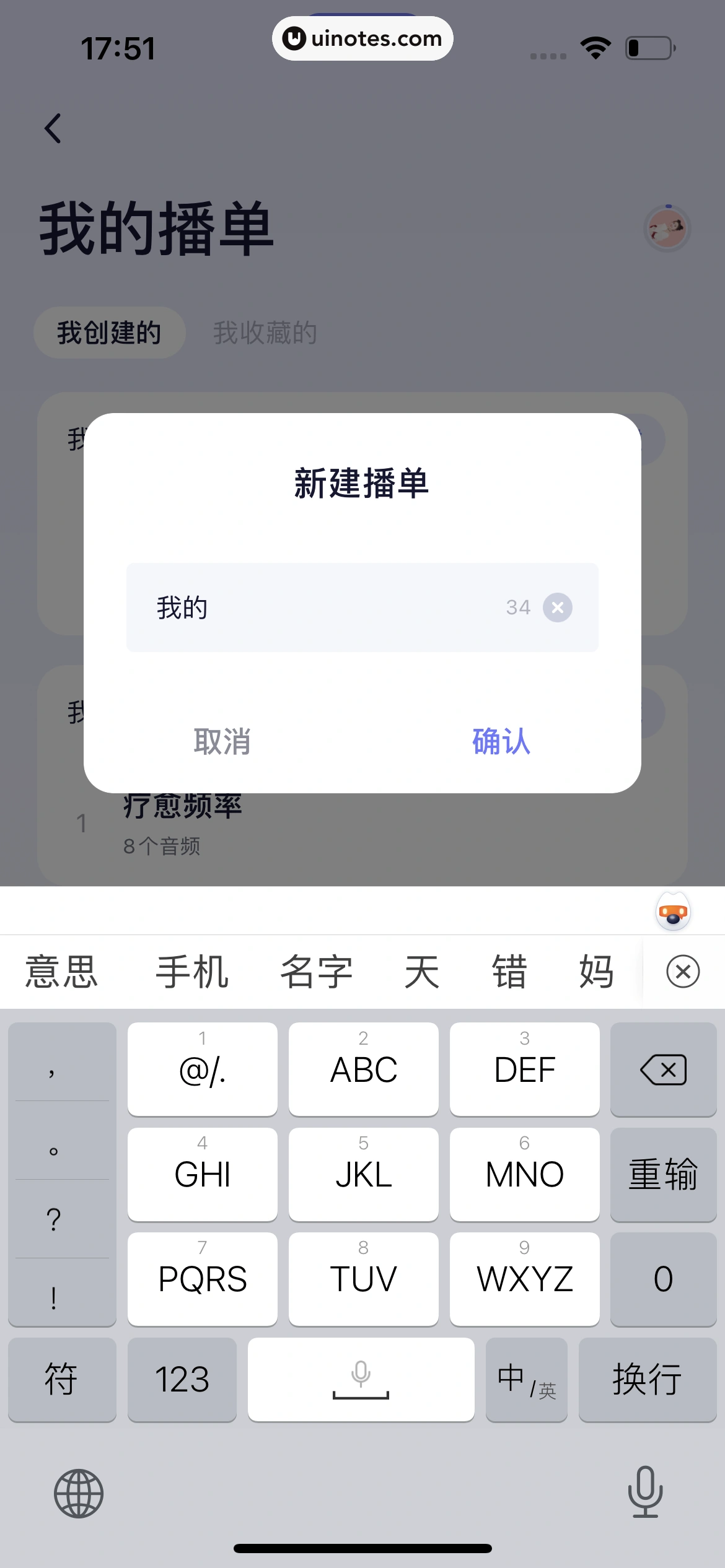Switch to number input with the 123 key
This screenshot has width=725, height=1568.
coord(182,1380)
